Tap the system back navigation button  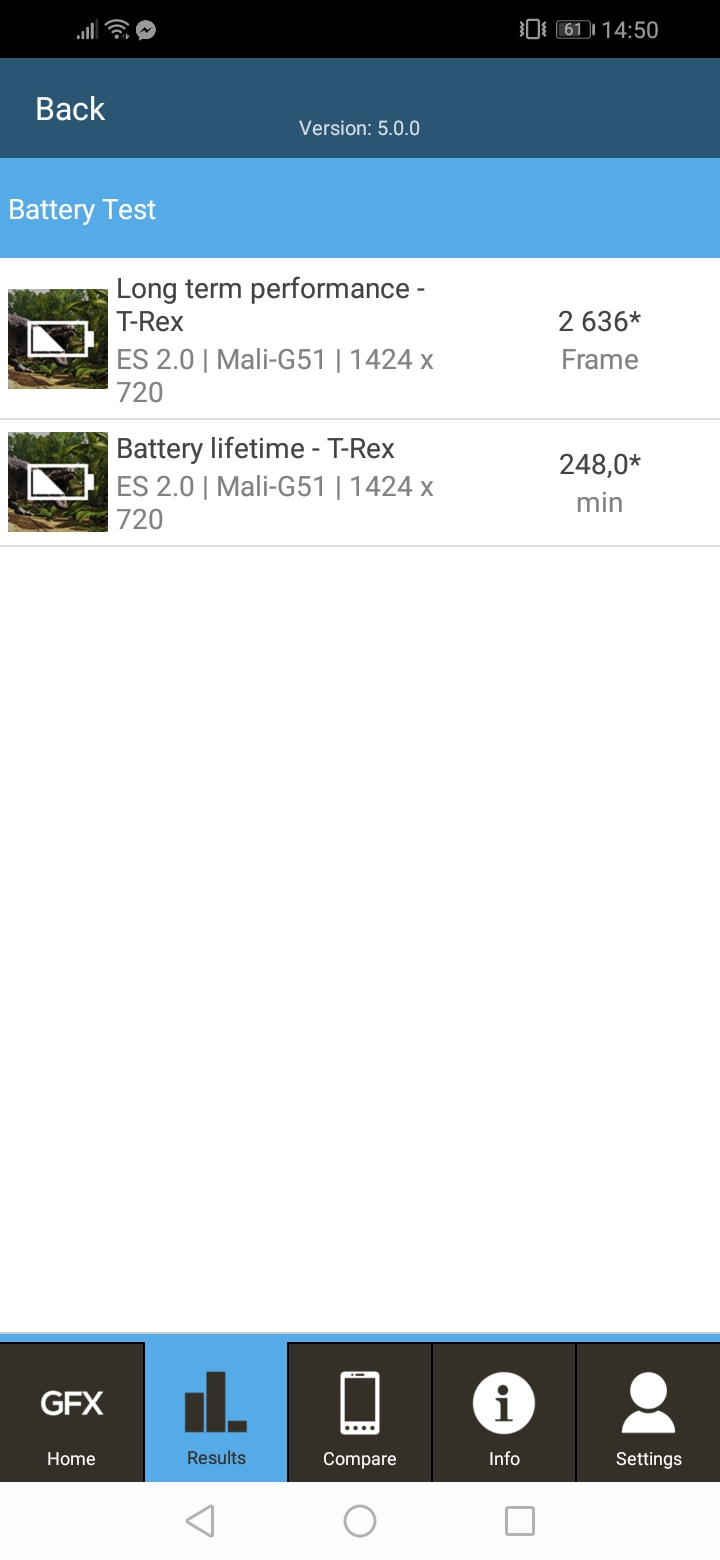pos(200,1521)
